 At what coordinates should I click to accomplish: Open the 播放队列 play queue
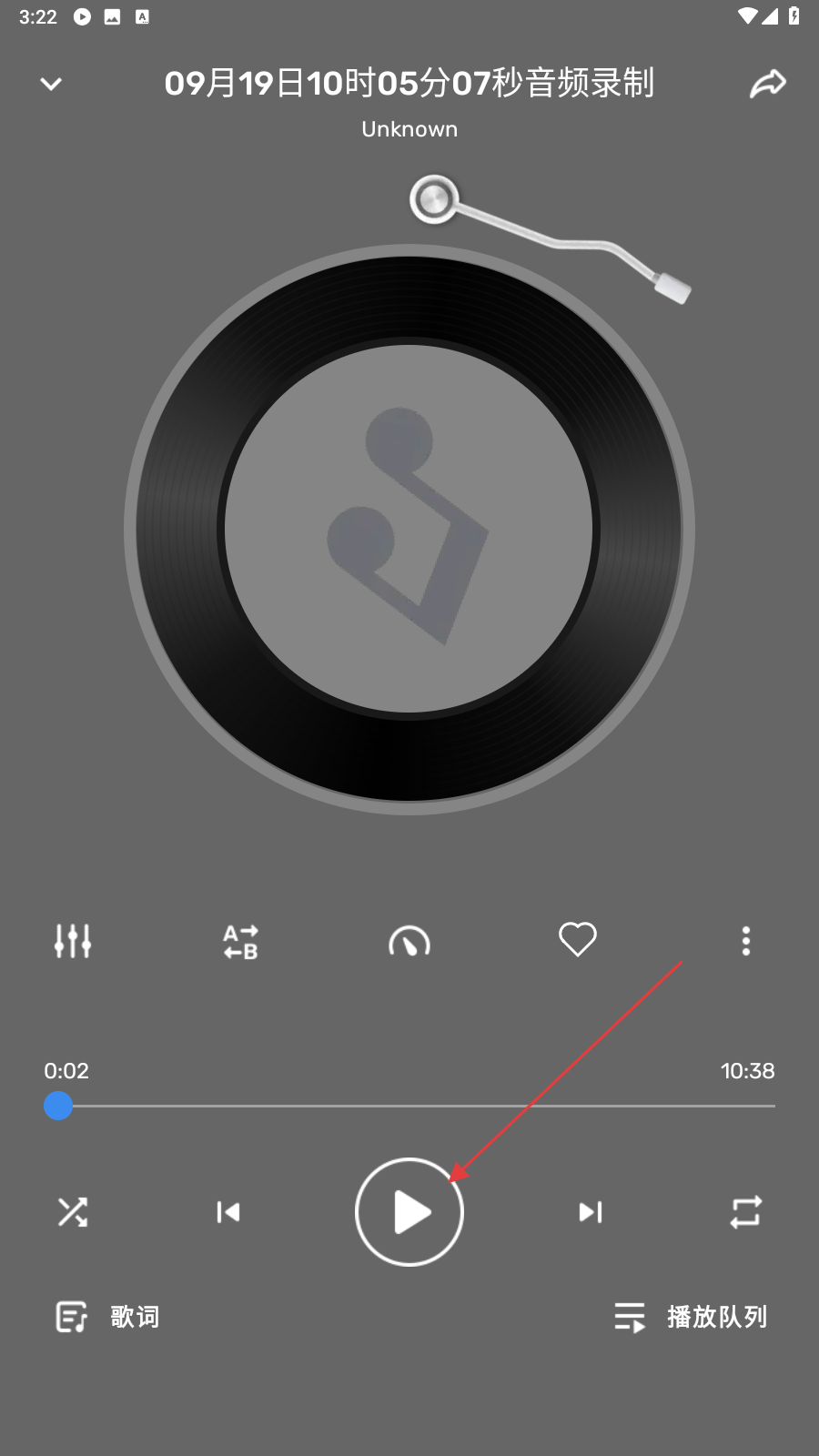click(x=691, y=1317)
